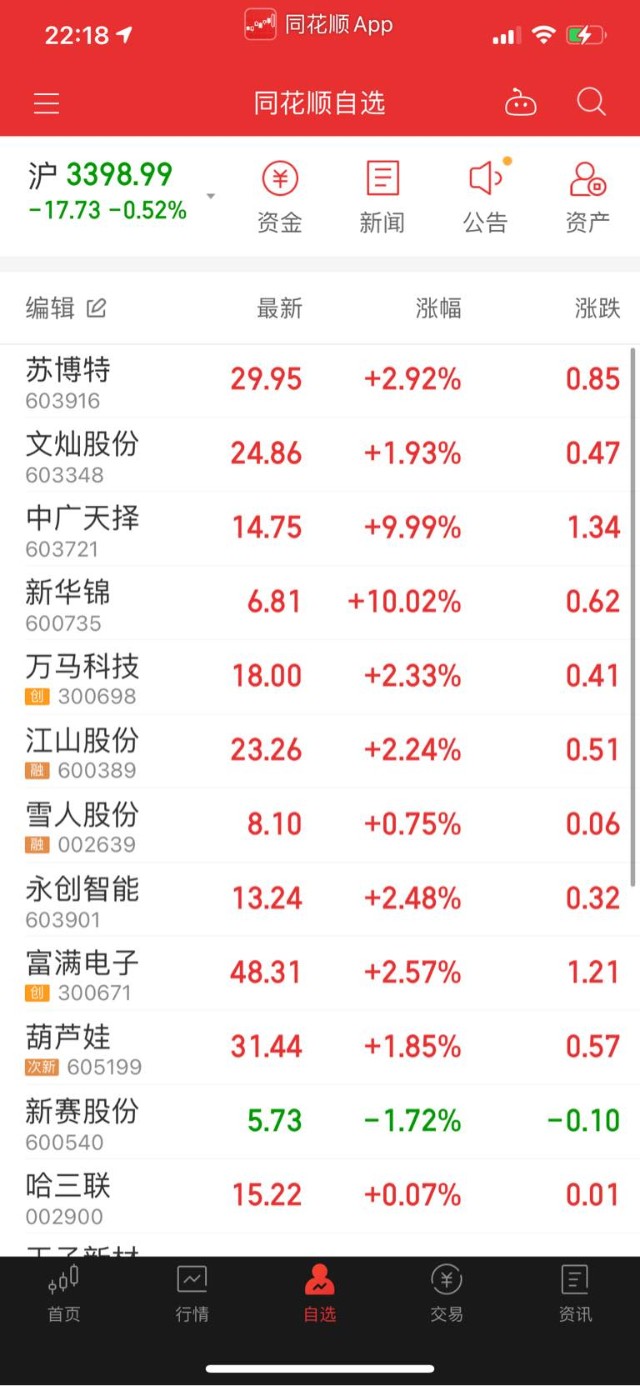Screen dimensions: 640x1386
Task: Switch to the 行情 tab
Action: 192,1294
